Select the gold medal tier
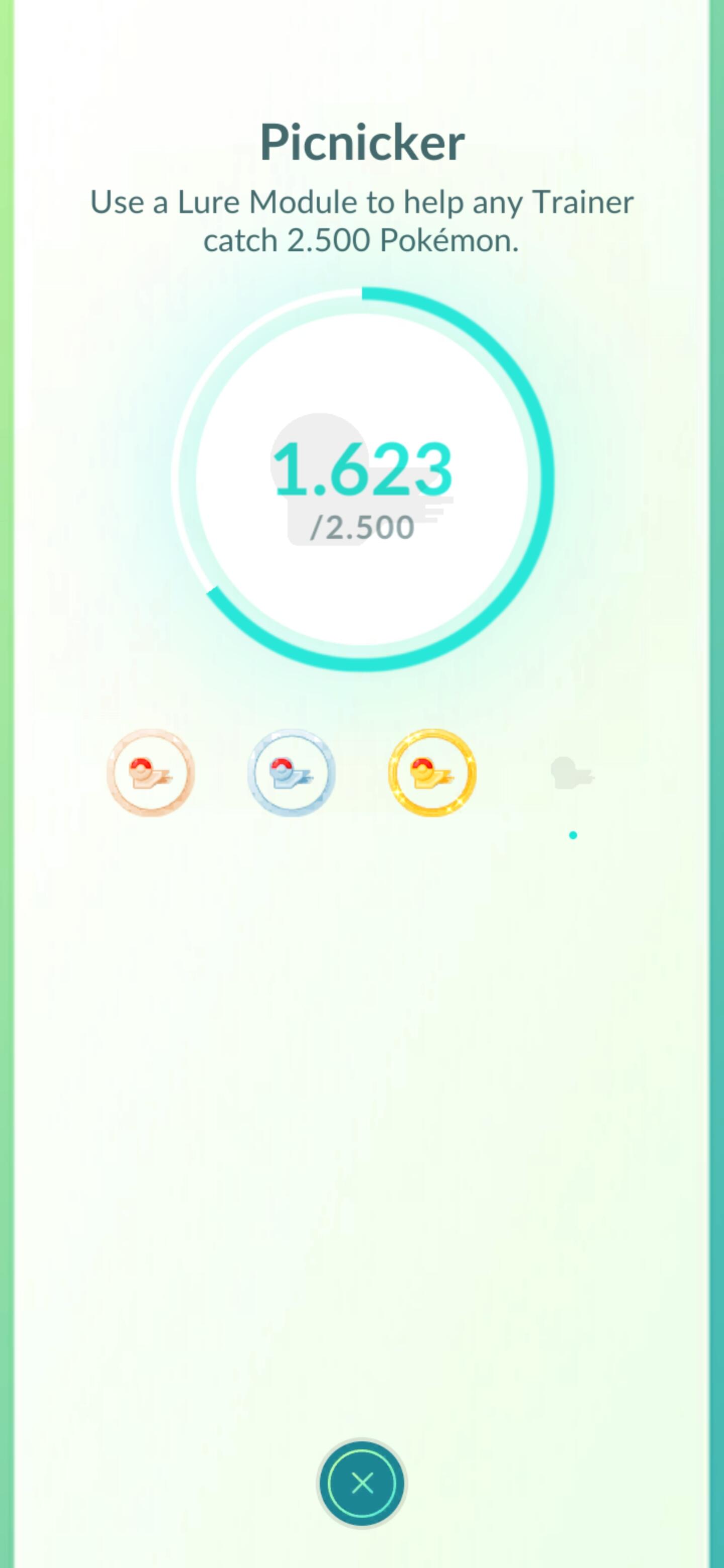The image size is (724, 1568). 432,772
